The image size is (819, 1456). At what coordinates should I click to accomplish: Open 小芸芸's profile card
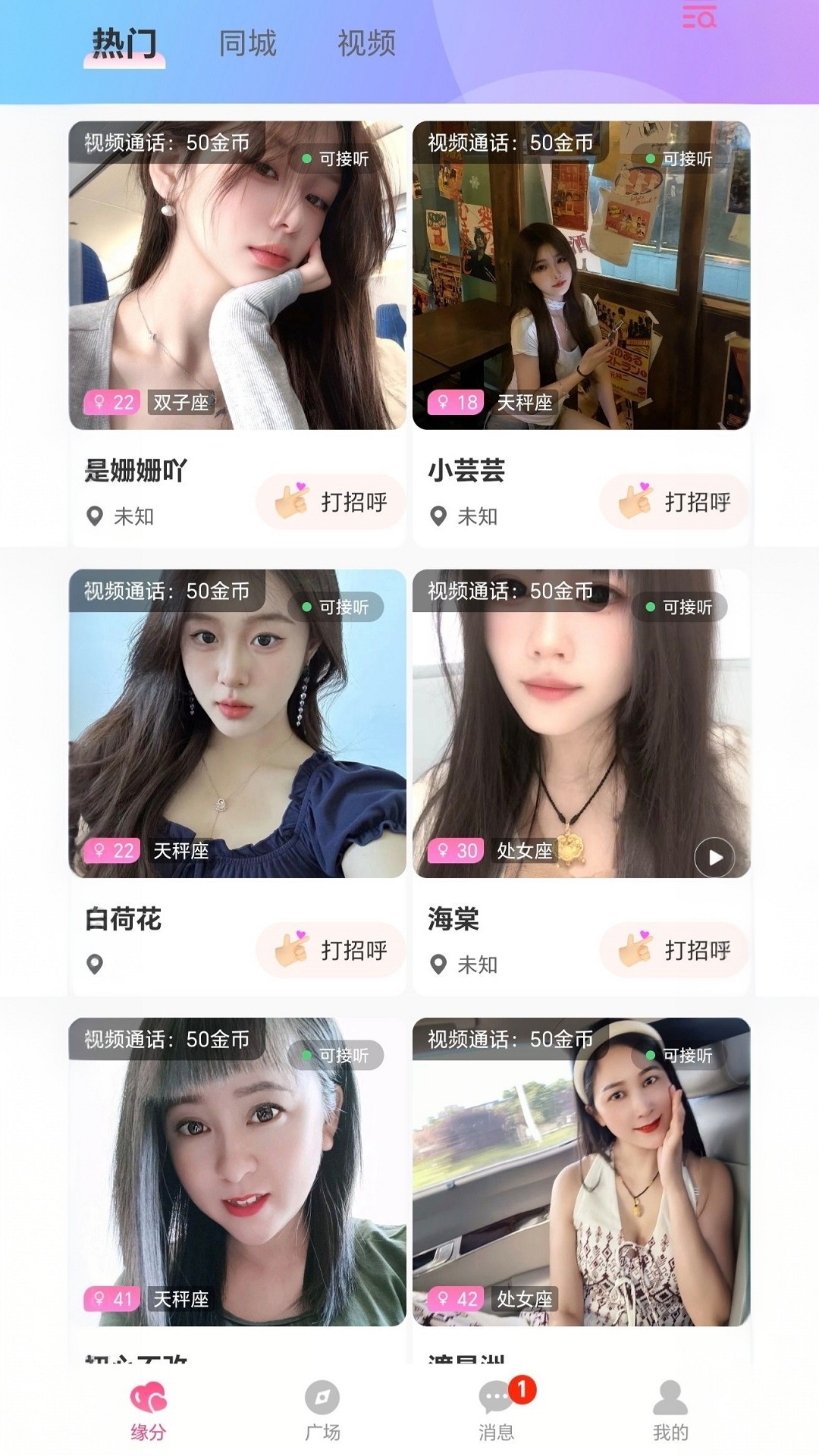[581, 275]
